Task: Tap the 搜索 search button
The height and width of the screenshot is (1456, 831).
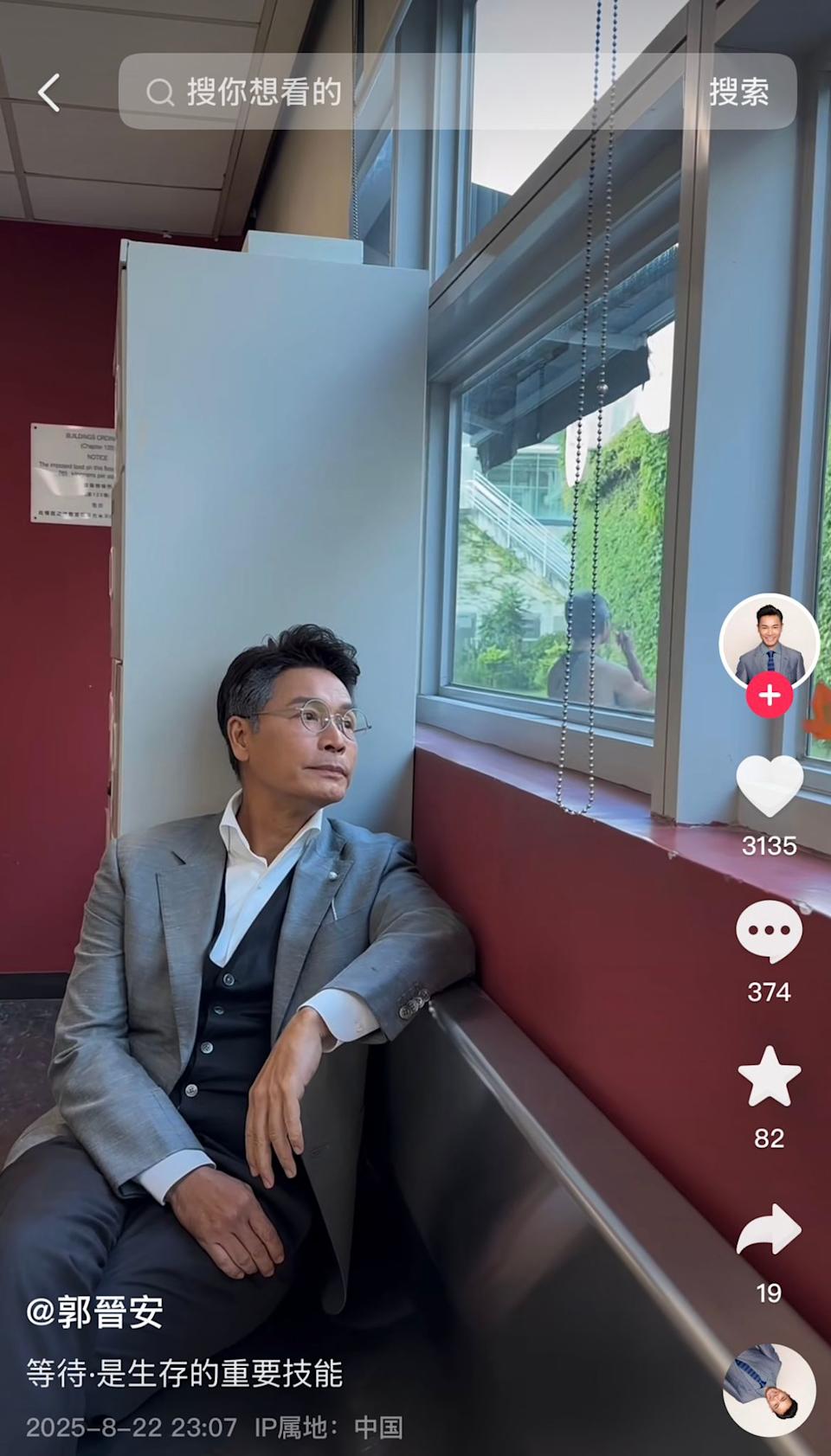Action: [738, 93]
